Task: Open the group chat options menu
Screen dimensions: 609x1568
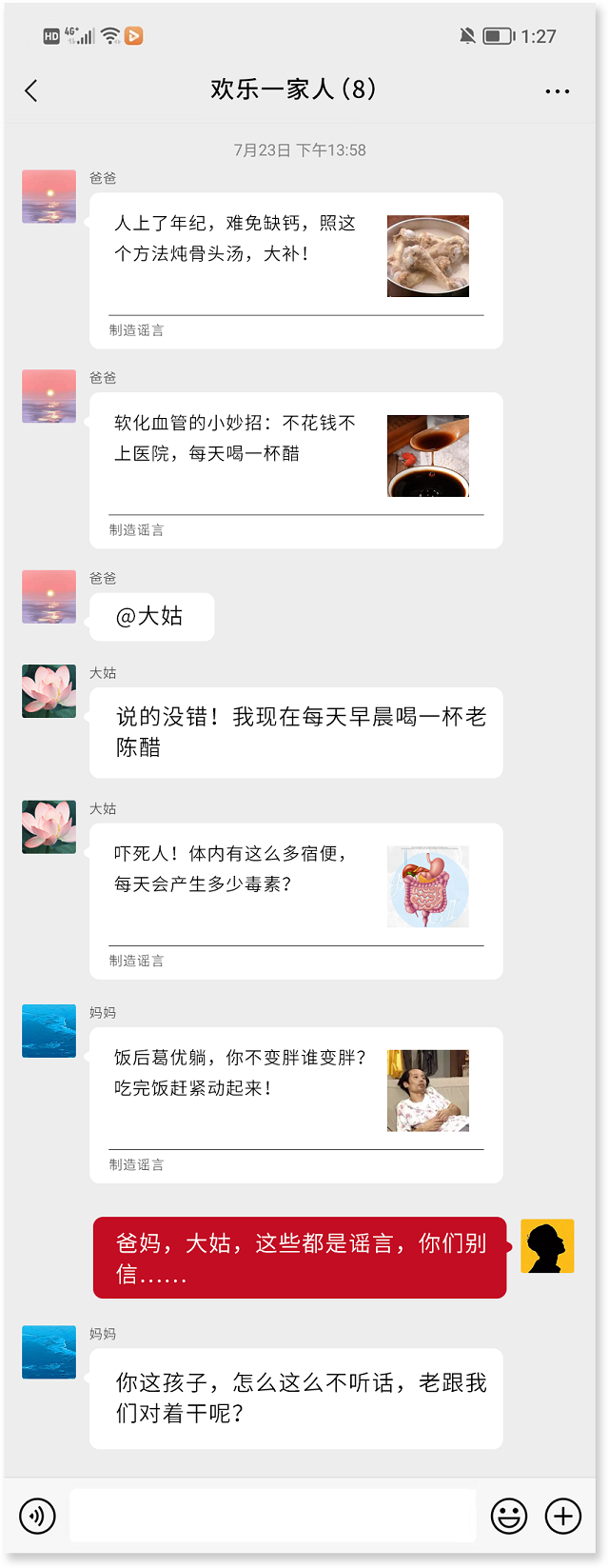Action: point(557,91)
